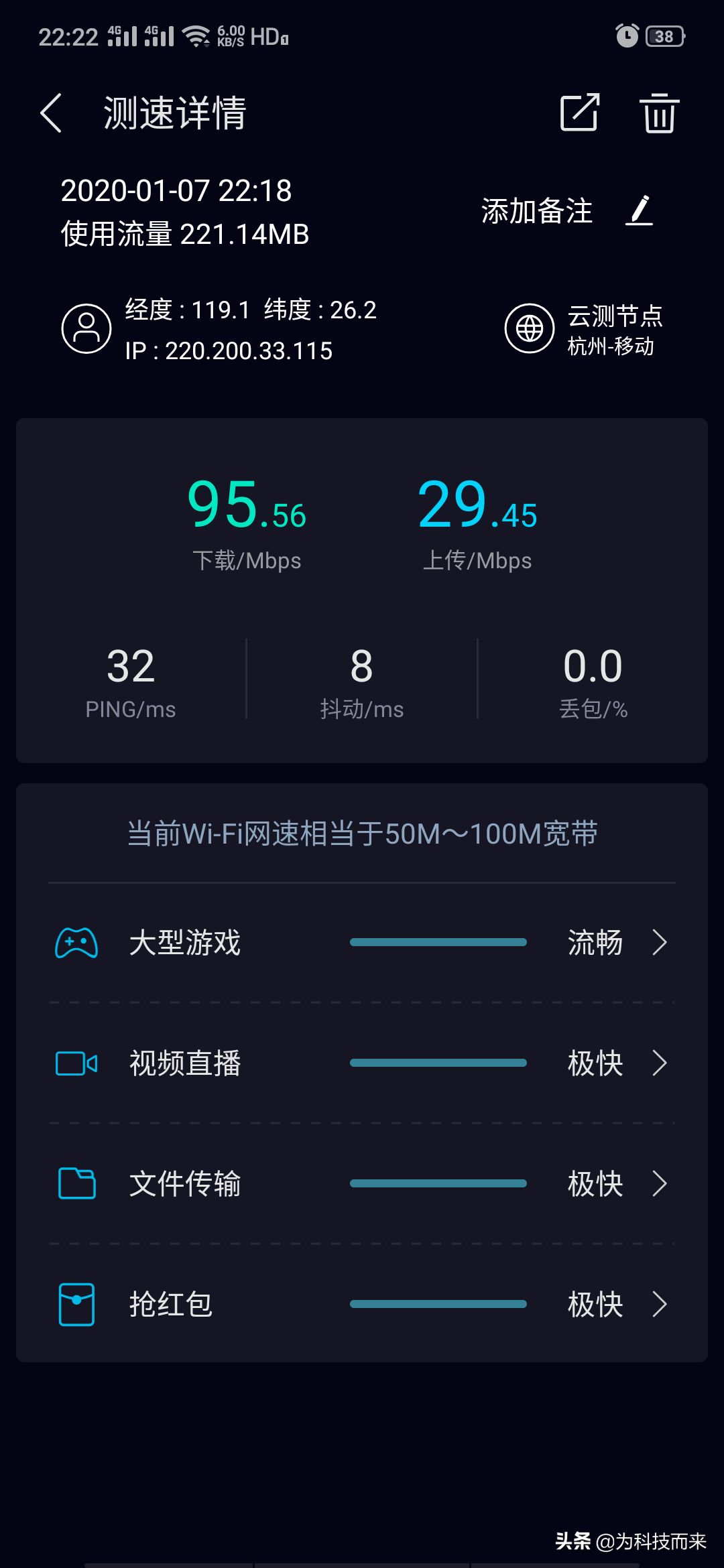Open the 视频直播 details row
Image resolution: width=724 pixels, height=1568 pixels.
point(362,1063)
